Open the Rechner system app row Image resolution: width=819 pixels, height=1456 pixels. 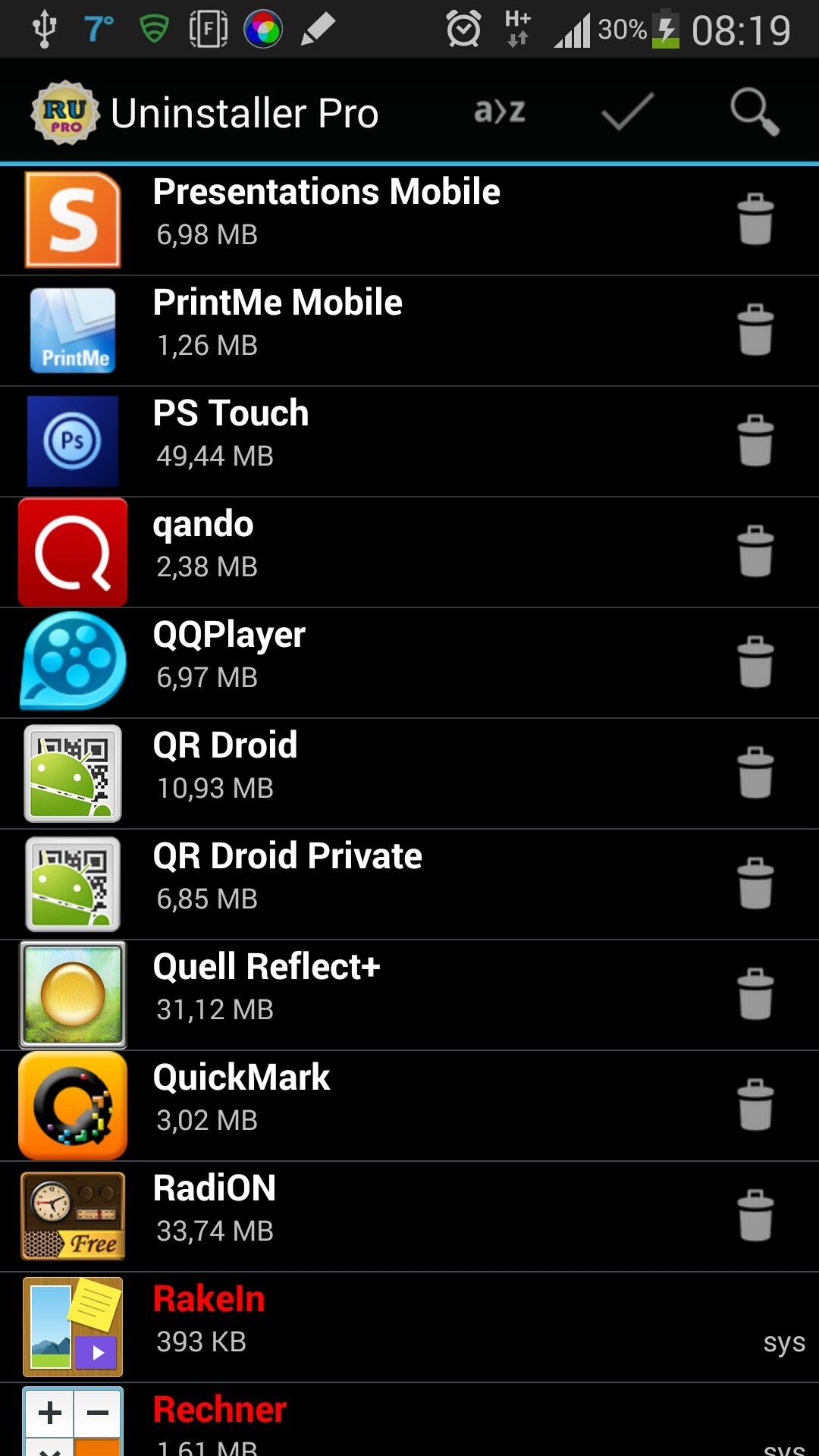tap(409, 1420)
